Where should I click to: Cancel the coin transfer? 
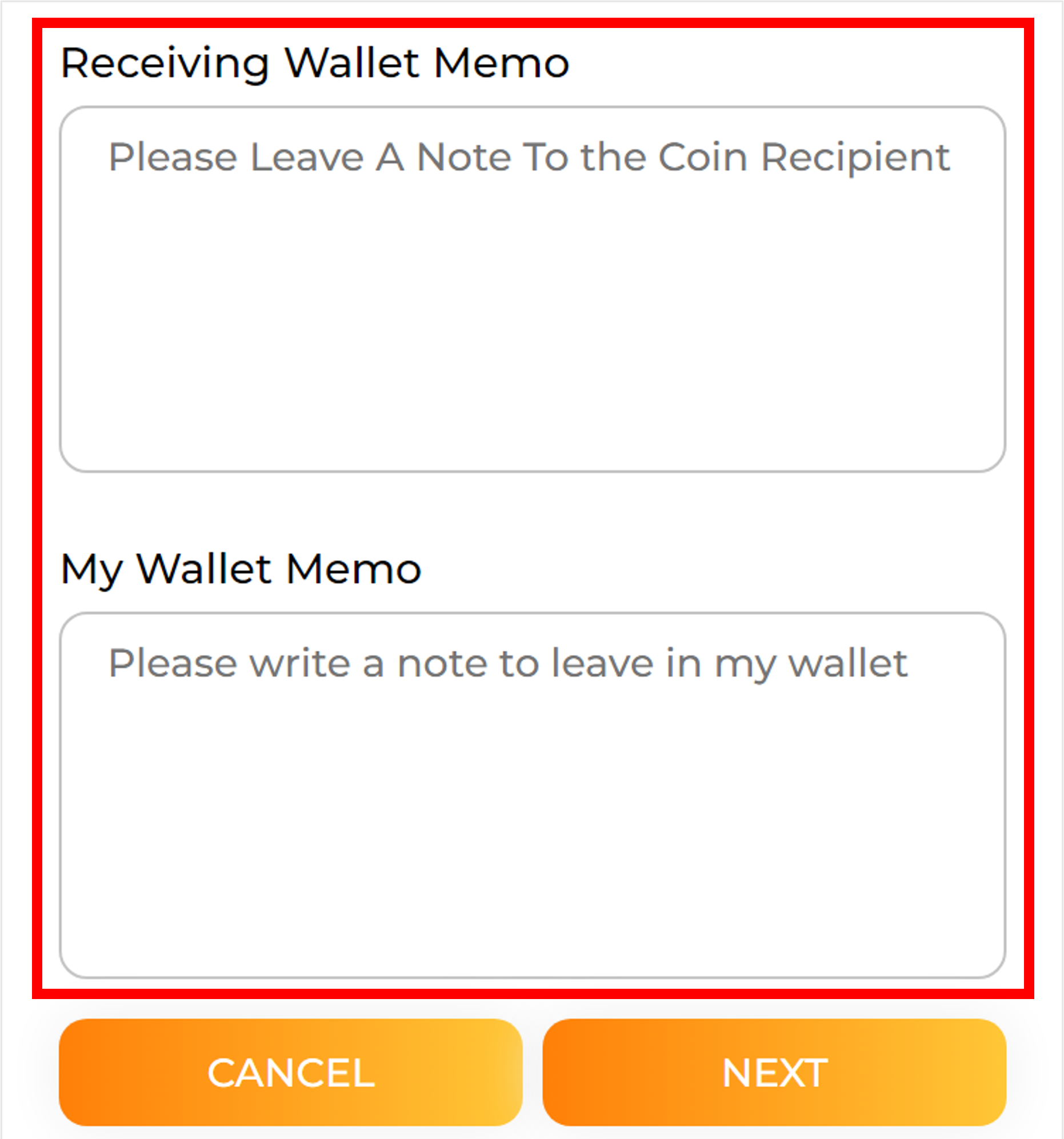coord(291,1073)
